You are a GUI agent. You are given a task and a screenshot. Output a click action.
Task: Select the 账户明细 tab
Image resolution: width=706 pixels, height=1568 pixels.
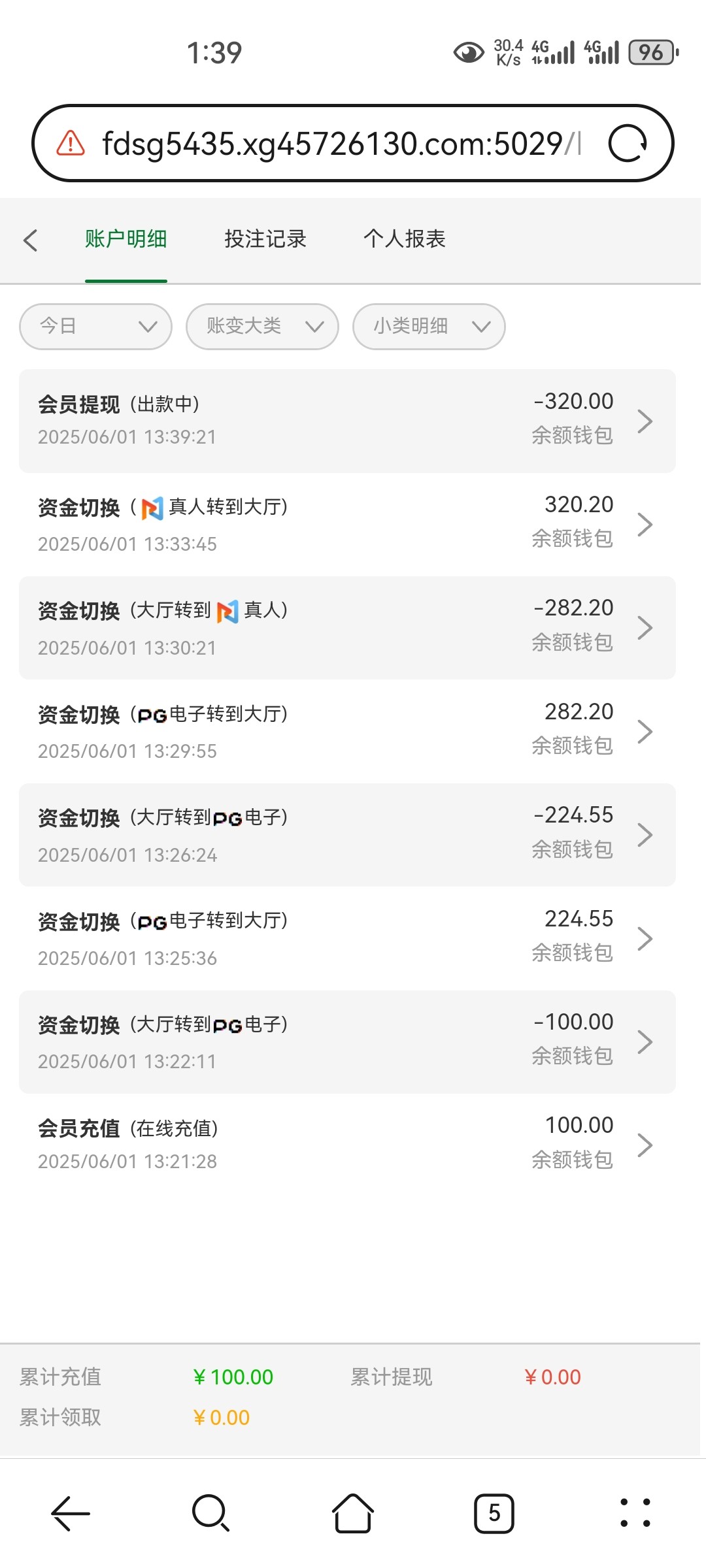(x=126, y=239)
